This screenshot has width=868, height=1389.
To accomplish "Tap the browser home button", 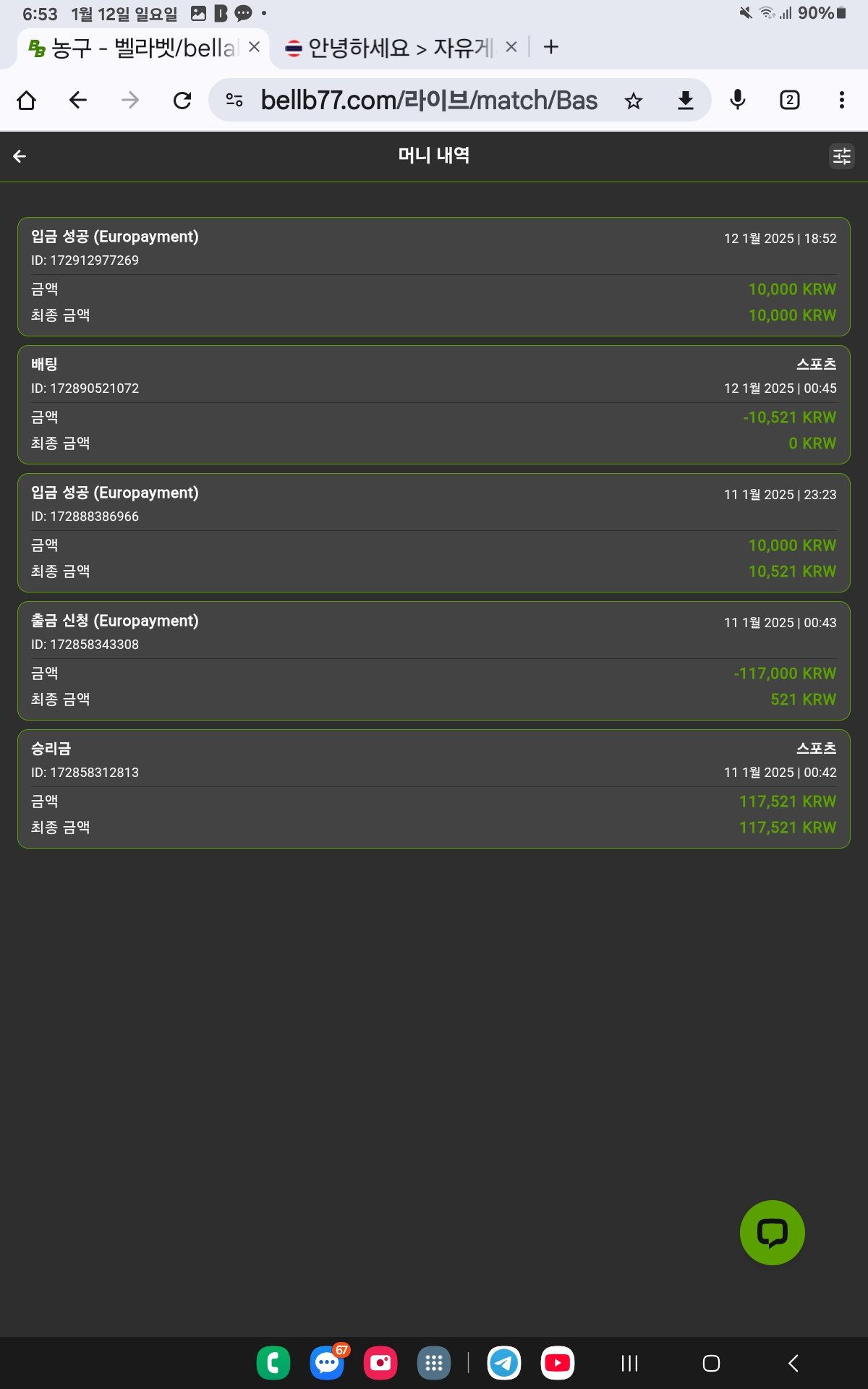I will [x=27, y=100].
